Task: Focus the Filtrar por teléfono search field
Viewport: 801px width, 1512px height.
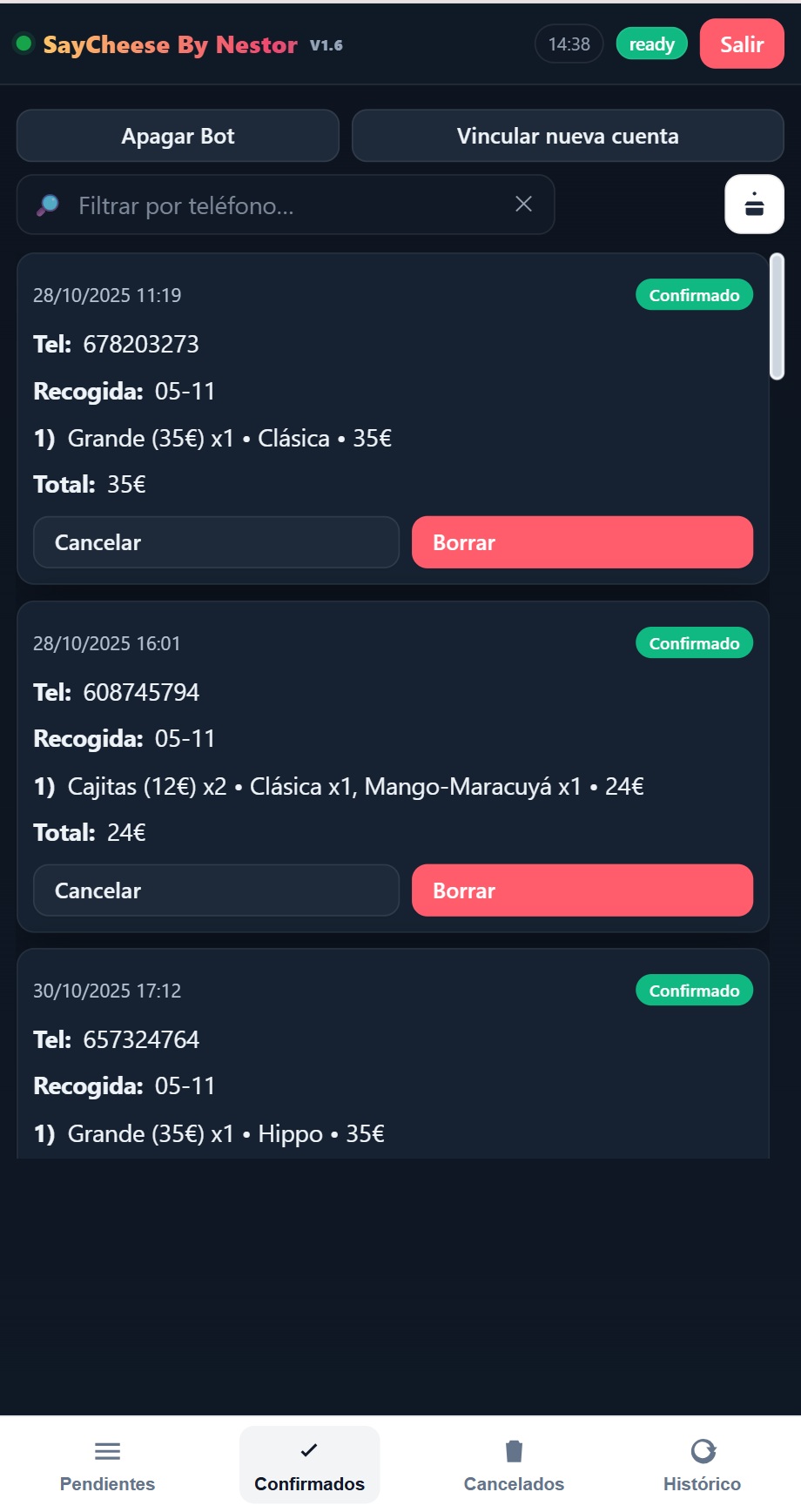Action: (279, 205)
